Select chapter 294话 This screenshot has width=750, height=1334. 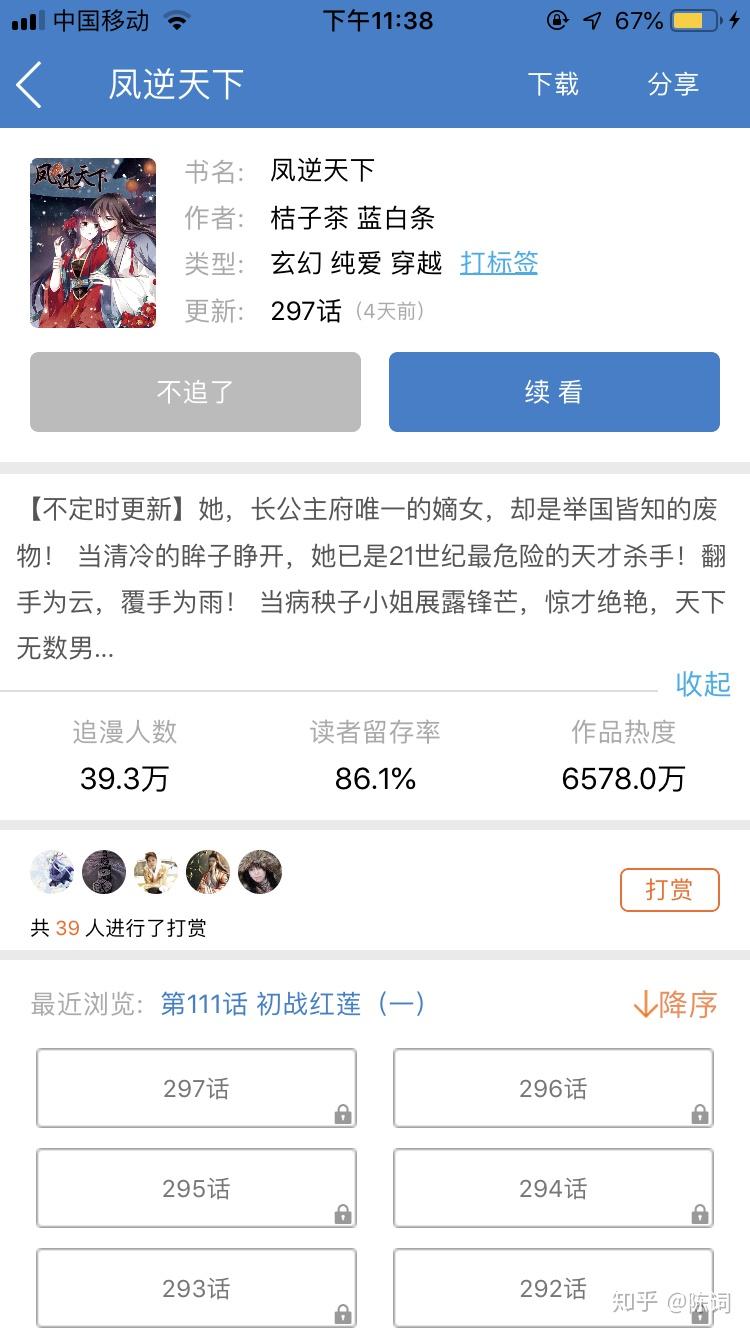coord(553,1188)
